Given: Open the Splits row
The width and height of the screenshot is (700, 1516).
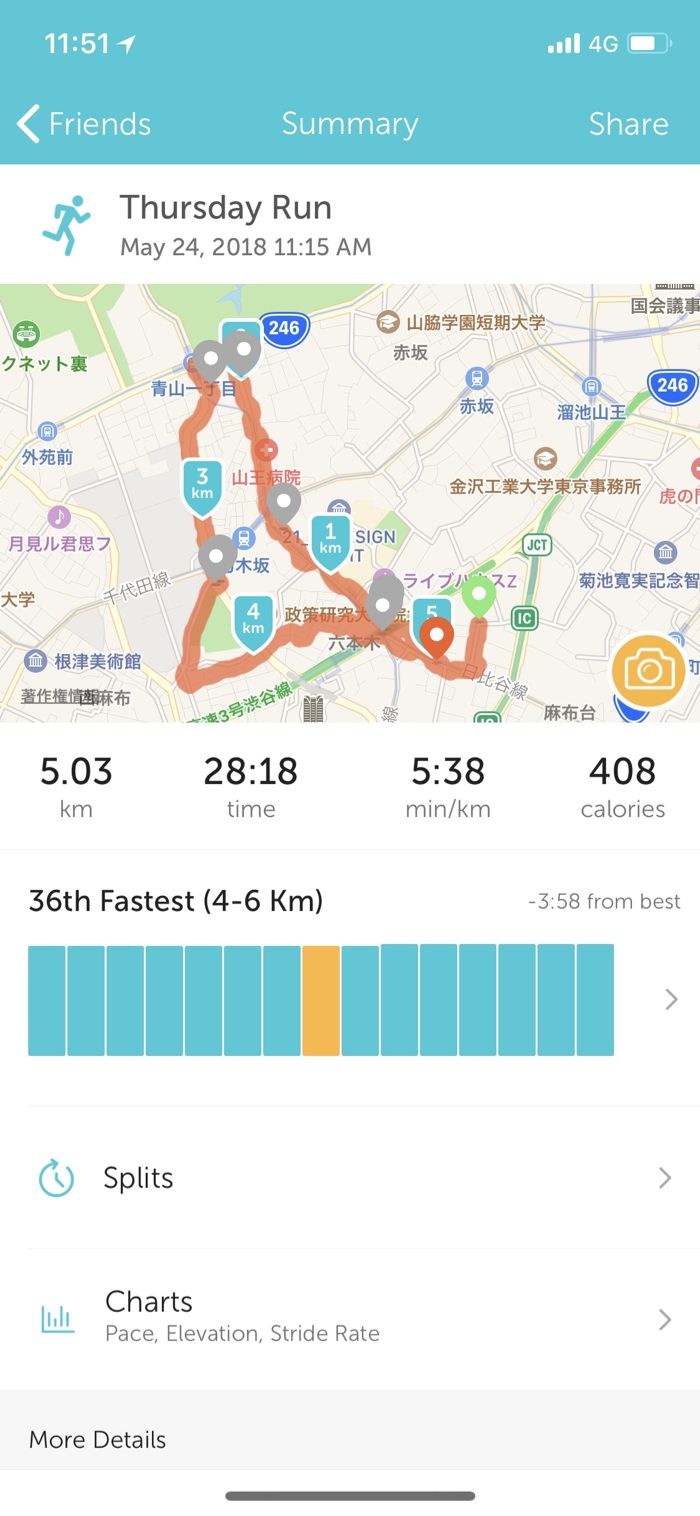Looking at the screenshot, I should click(x=350, y=1178).
